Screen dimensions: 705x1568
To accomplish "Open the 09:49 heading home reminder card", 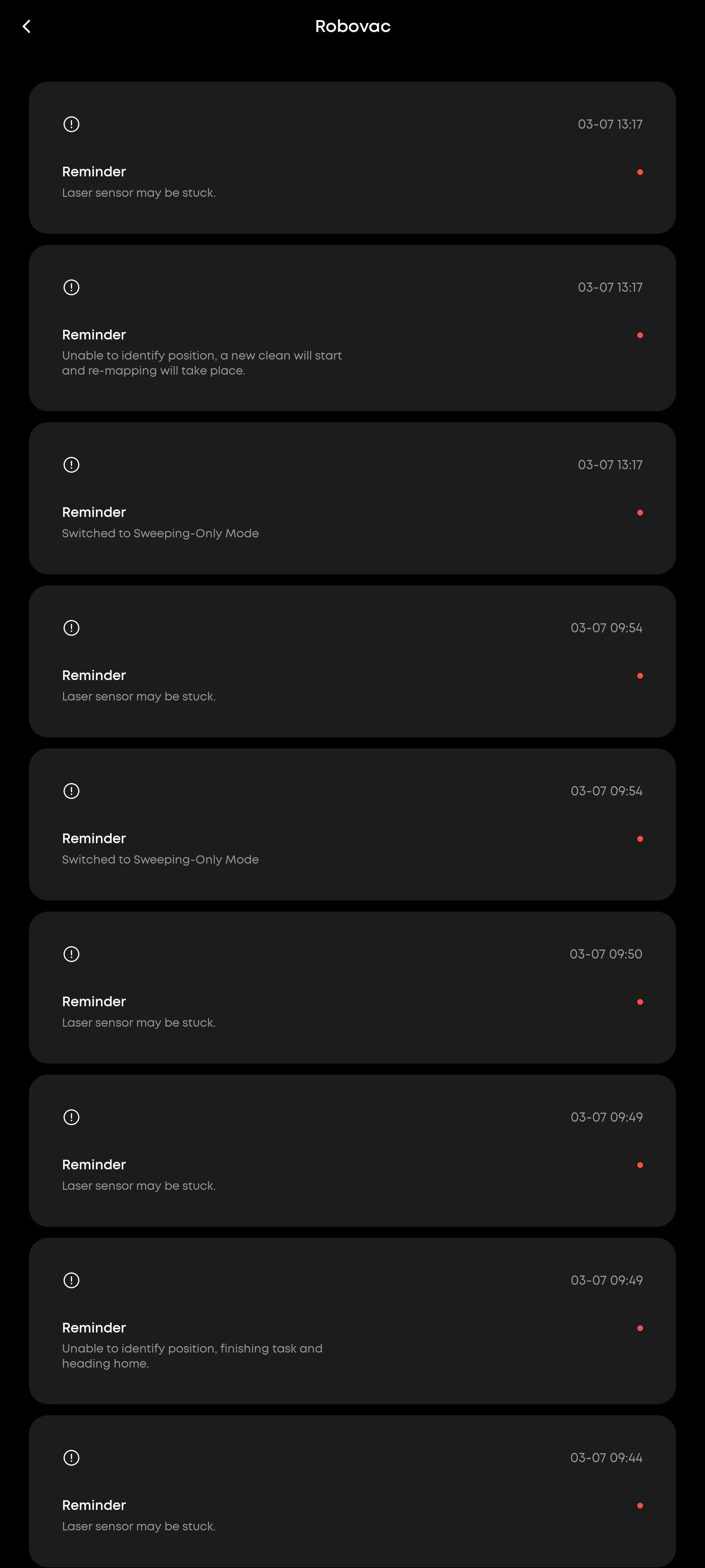I will [x=352, y=1321].
